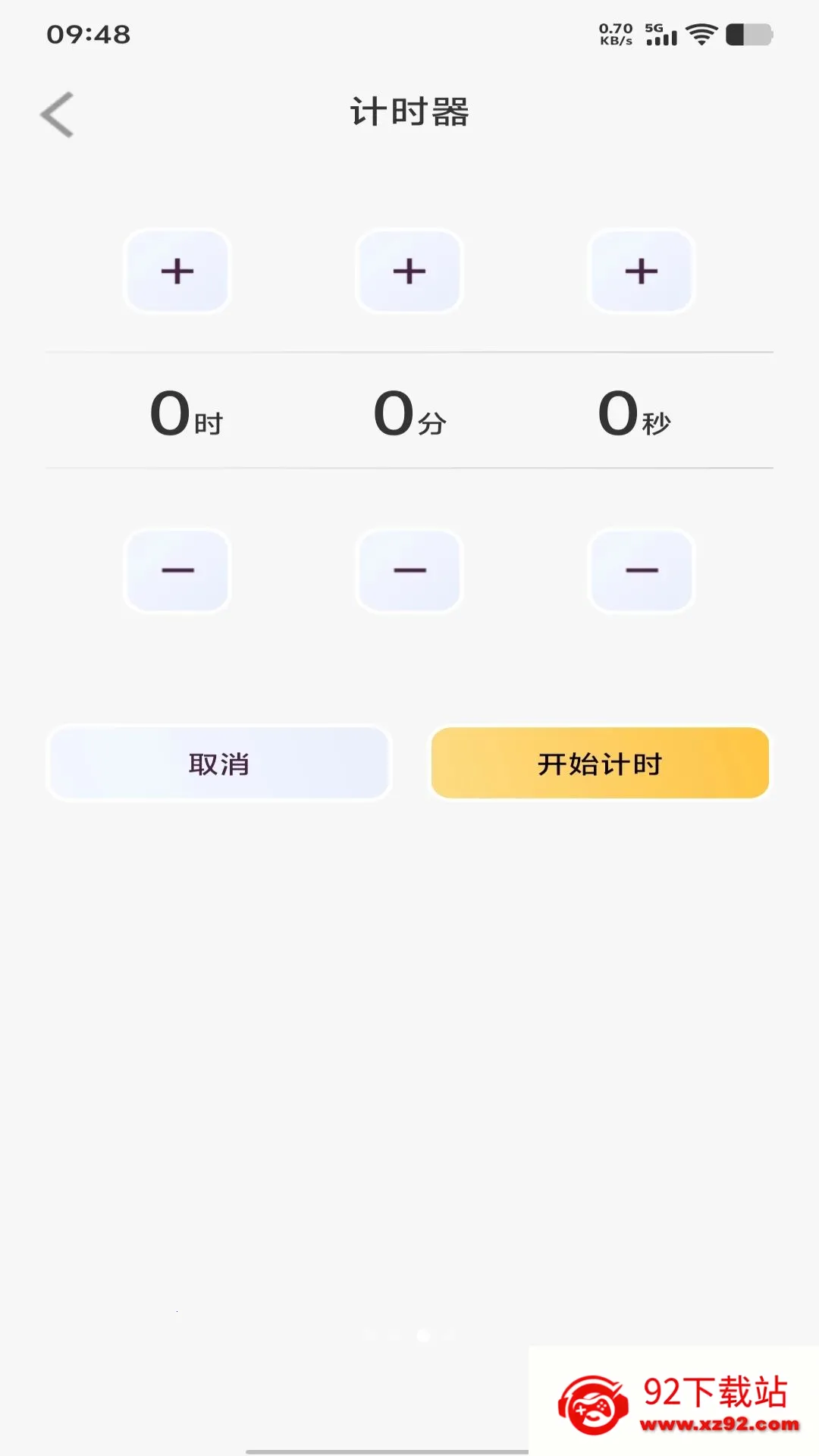Tap the 计时器 page title
819x1456 pixels.
click(x=409, y=111)
